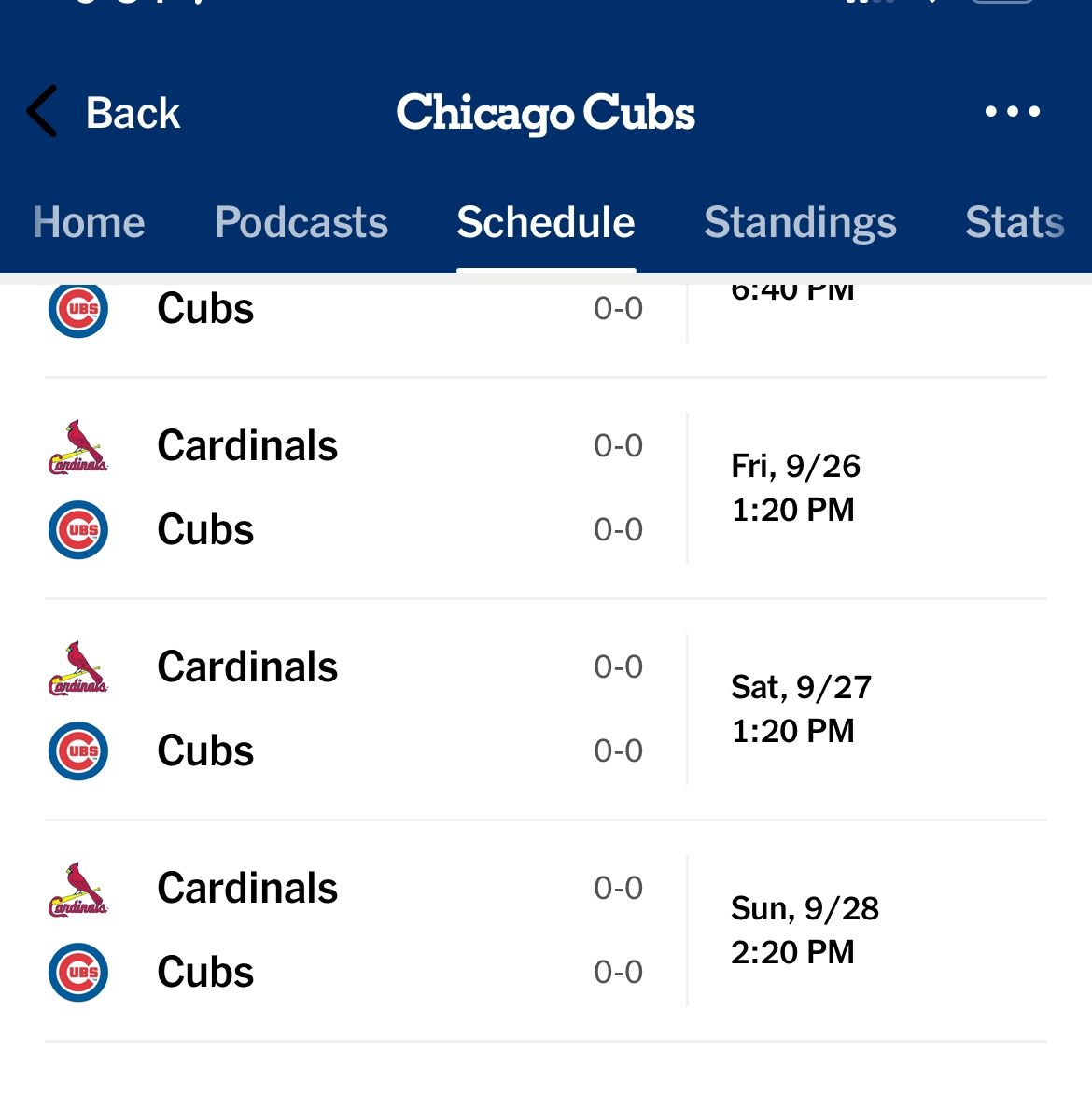The image size is (1092, 1108).
Task: Click the Cubs logo in Saturday's game row
Action: point(77,750)
